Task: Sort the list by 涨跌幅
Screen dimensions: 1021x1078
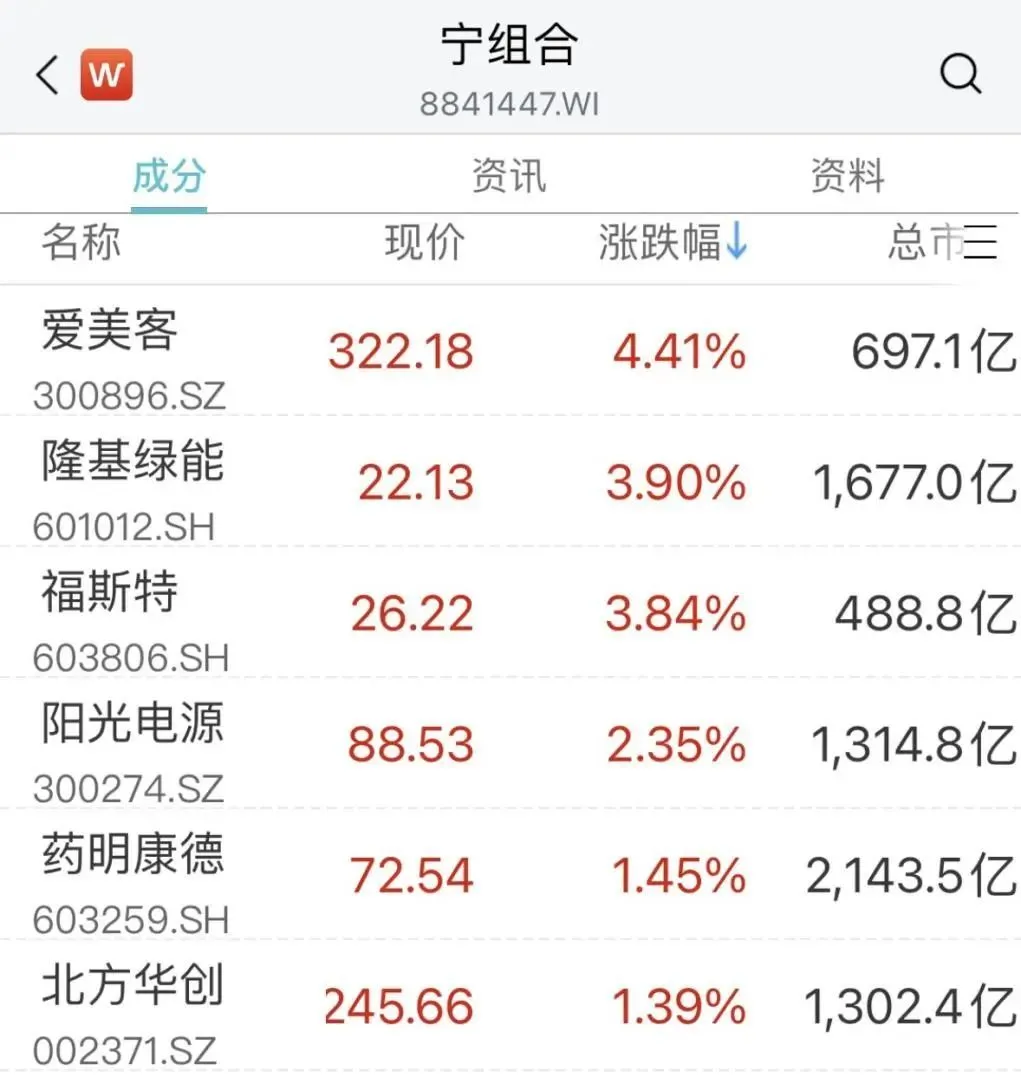Action: (x=672, y=243)
